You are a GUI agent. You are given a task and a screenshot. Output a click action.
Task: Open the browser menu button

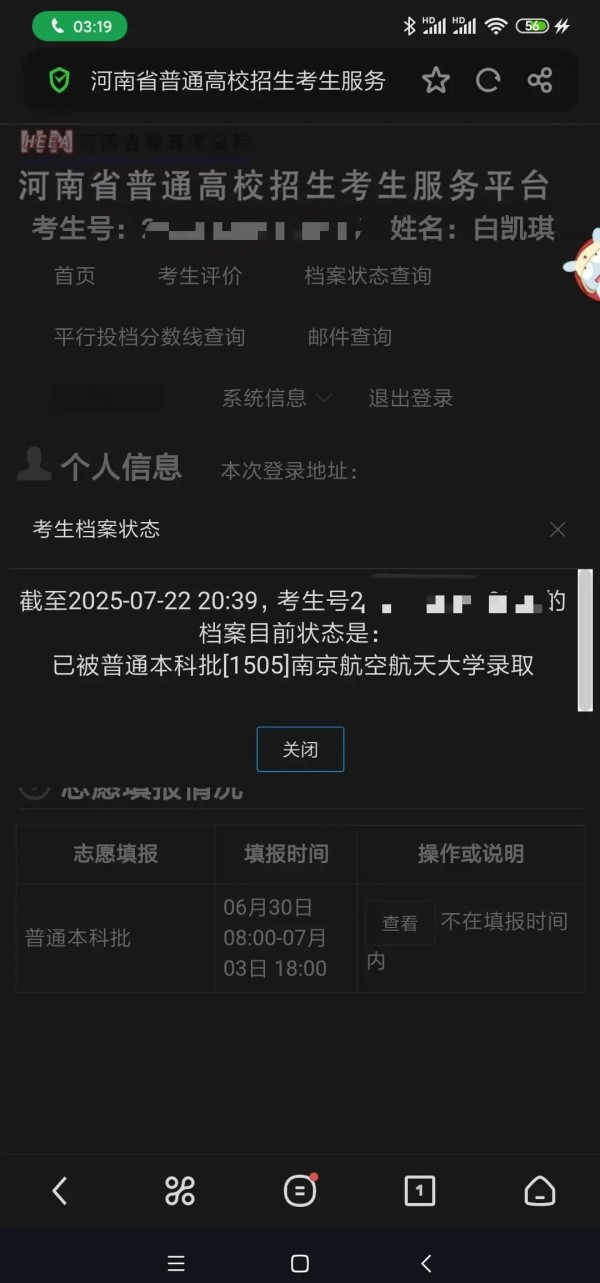300,1190
